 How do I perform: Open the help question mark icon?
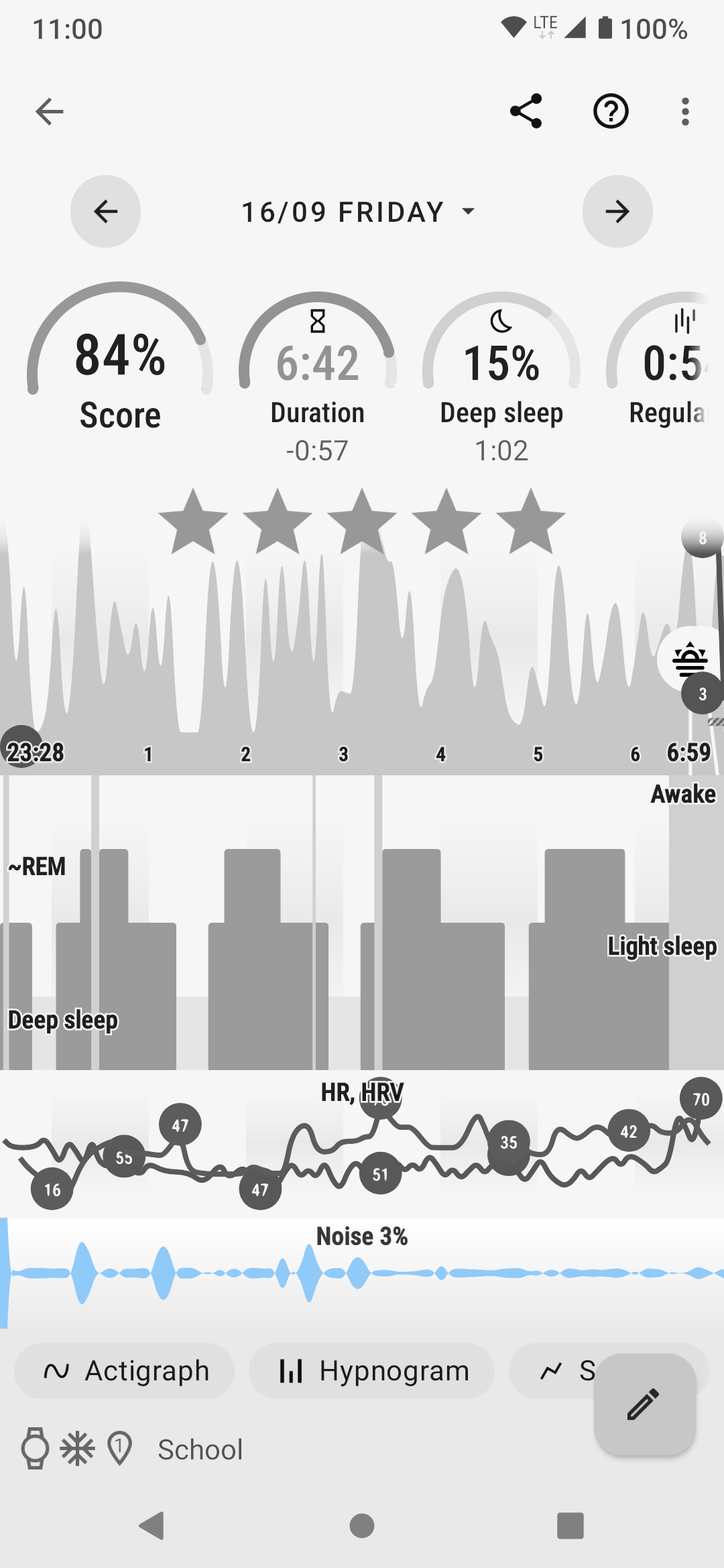click(611, 111)
